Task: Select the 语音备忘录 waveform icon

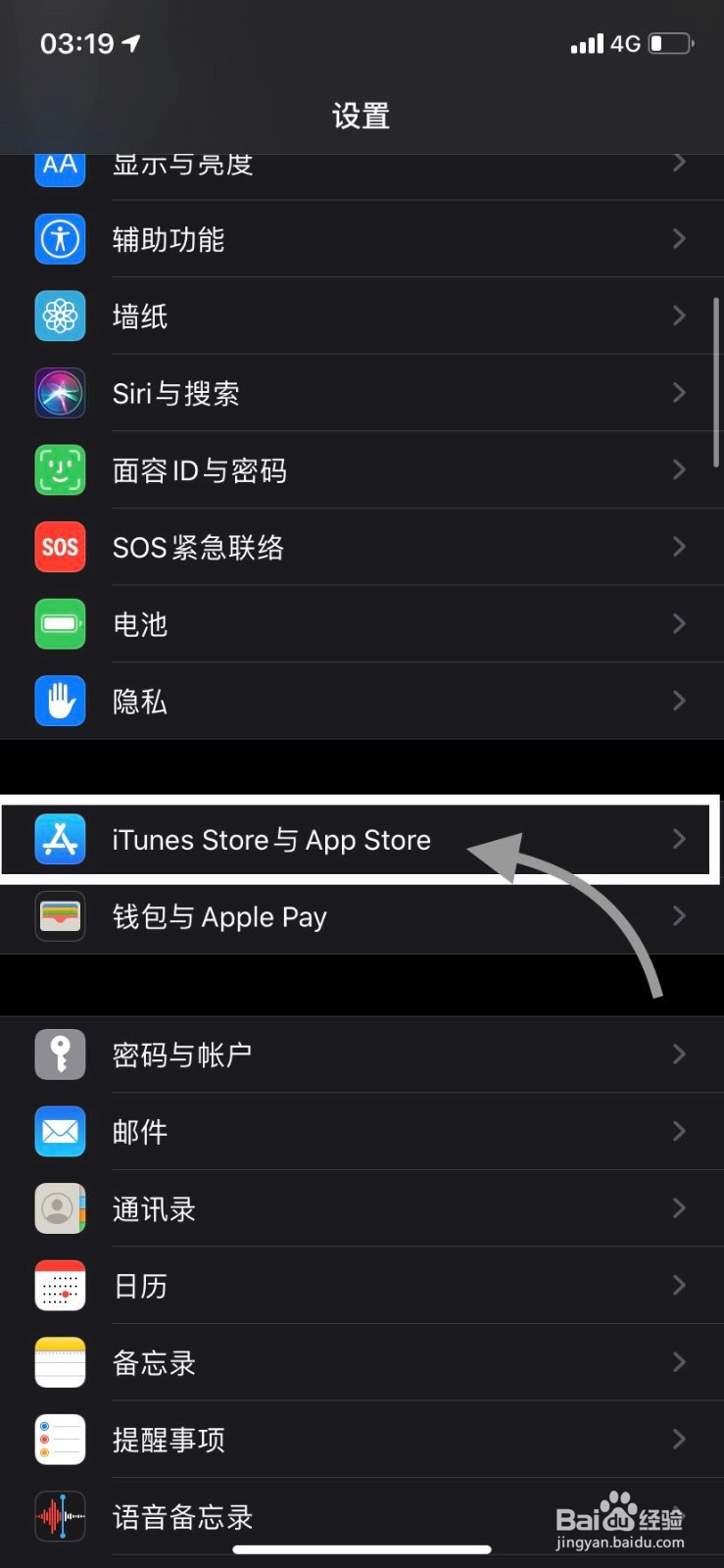Action: pos(60,1514)
